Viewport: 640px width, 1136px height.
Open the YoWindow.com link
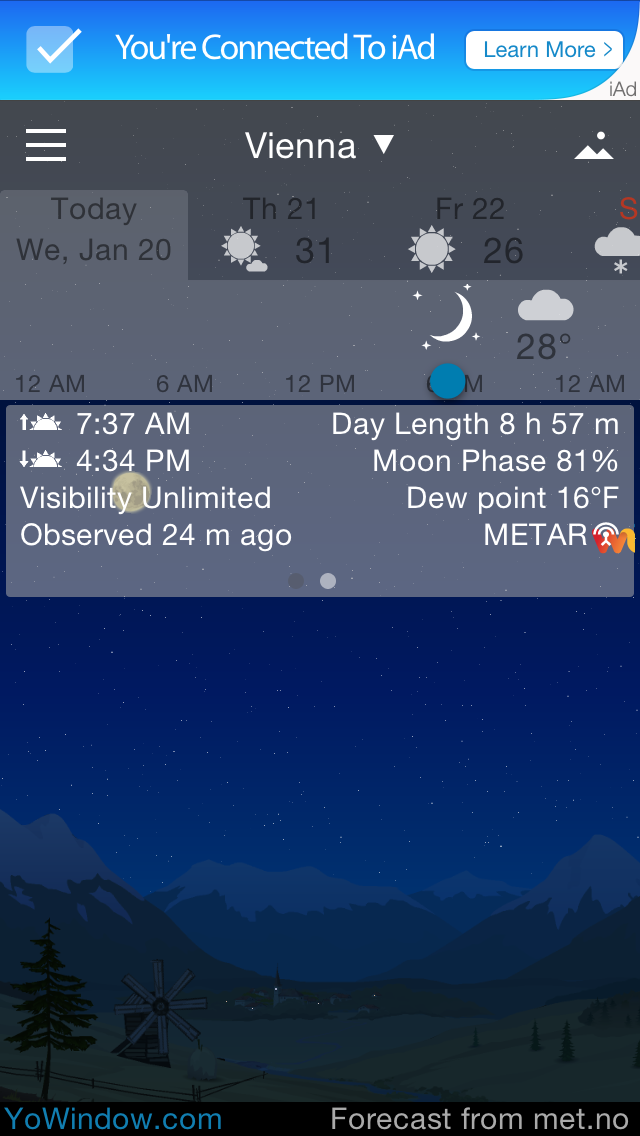coord(112,1118)
